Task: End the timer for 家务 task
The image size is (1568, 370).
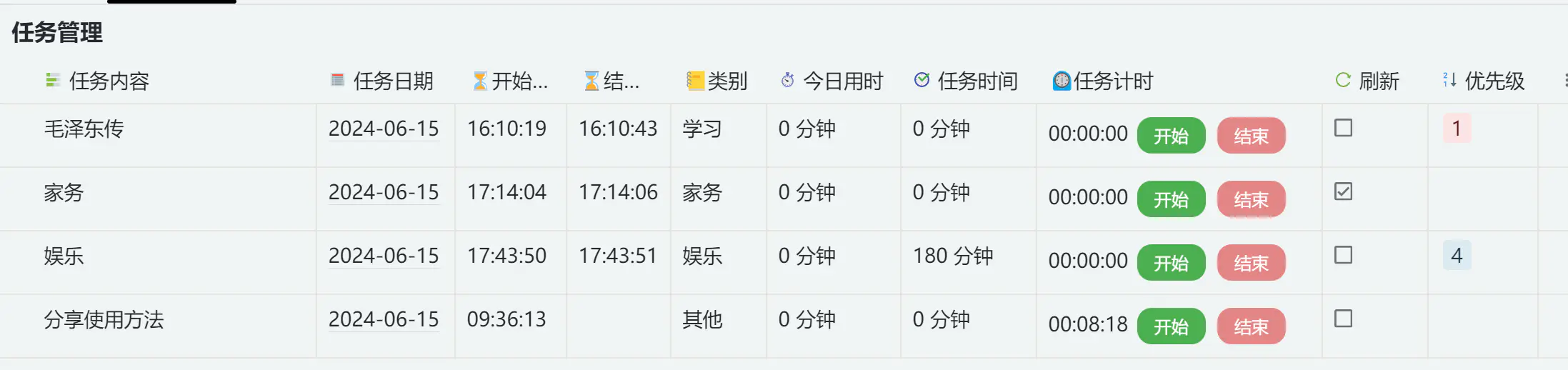Action: [1251, 199]
